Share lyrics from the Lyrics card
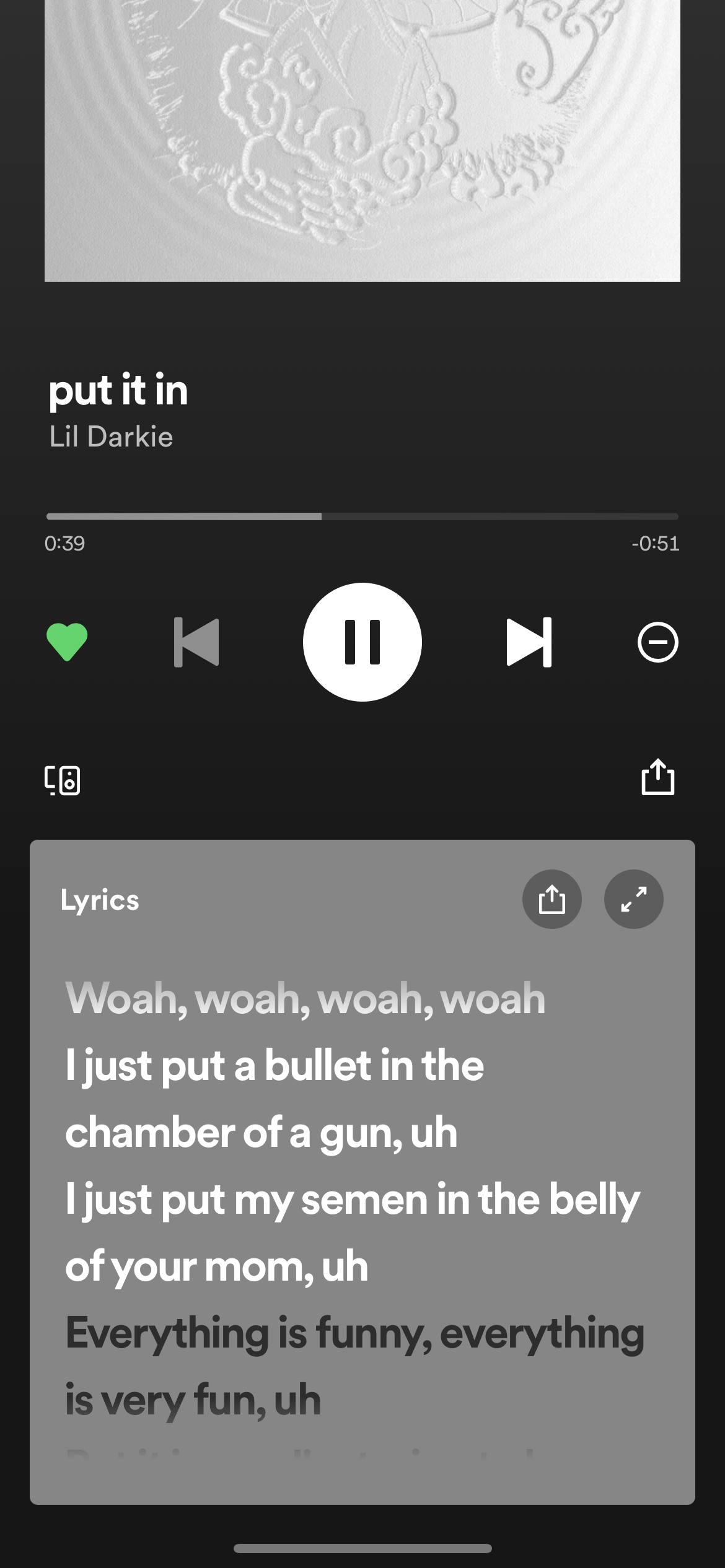 tap(551, 899)
